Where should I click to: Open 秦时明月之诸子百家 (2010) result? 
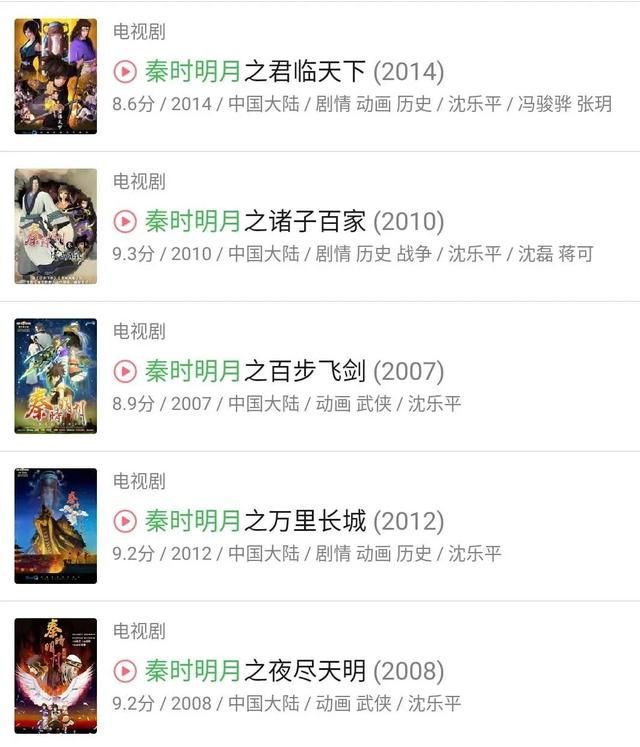click(293, 222)
